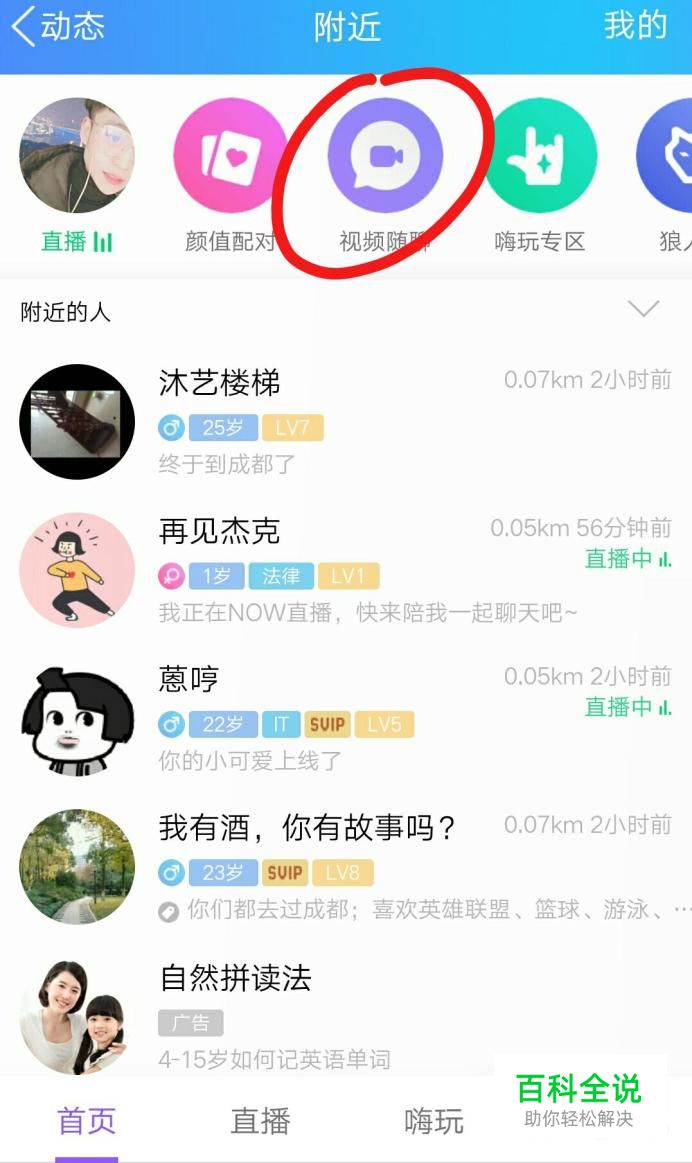Image resolution: width=692 pixels, height=1163 pixels.
Task: Open profile of 沐艺楼梯
Action: click(346, 421)
